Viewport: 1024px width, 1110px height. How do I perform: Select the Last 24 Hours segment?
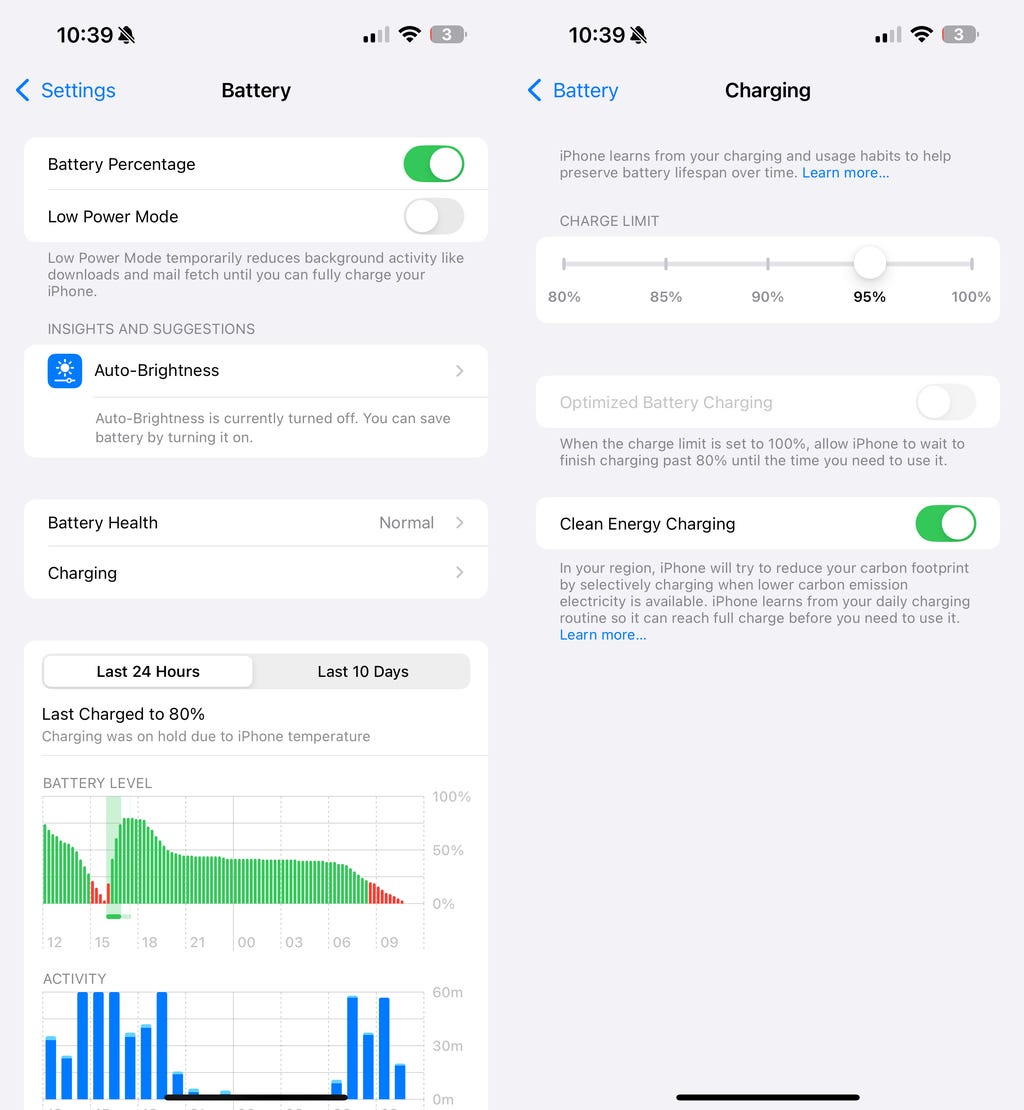tap(148, 672)
